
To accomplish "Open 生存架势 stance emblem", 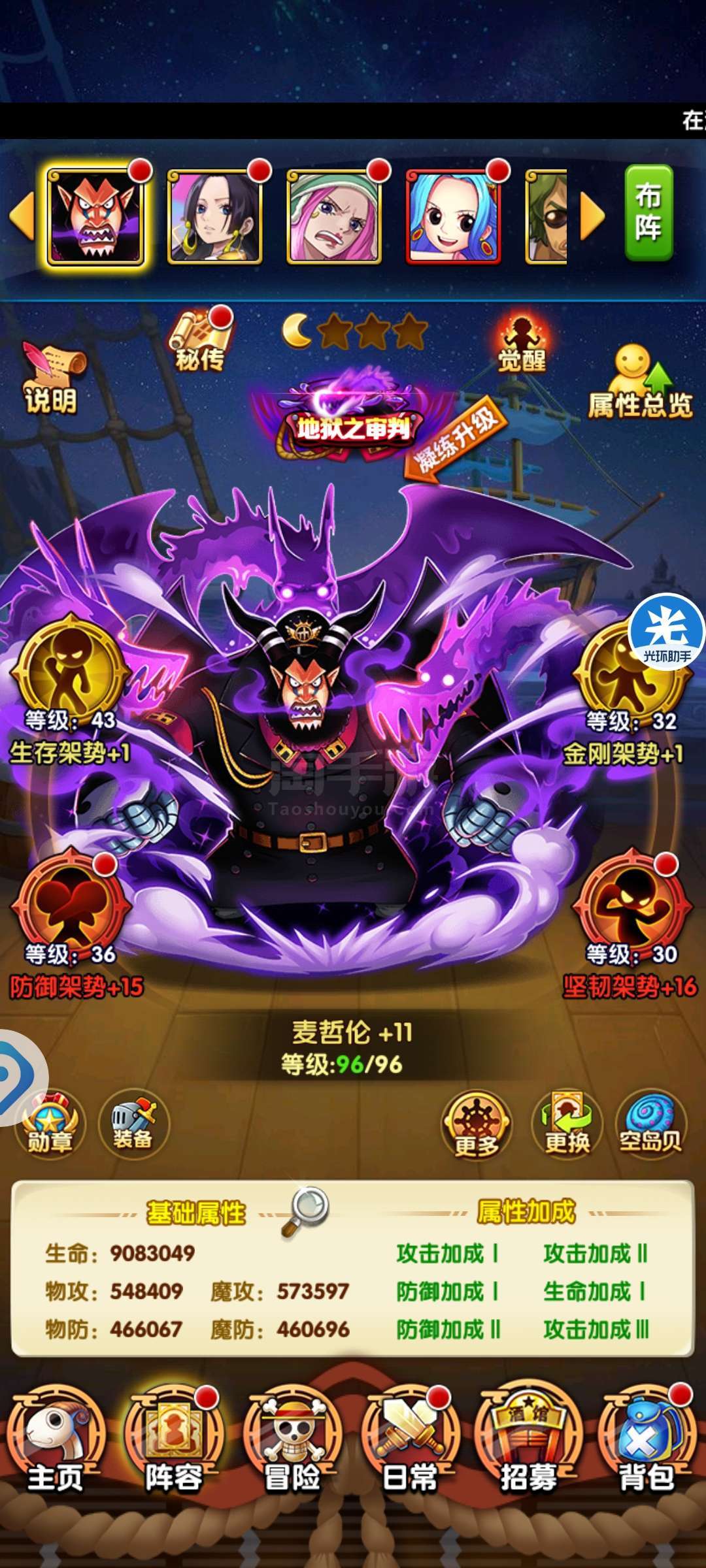I will coord(69,673).
